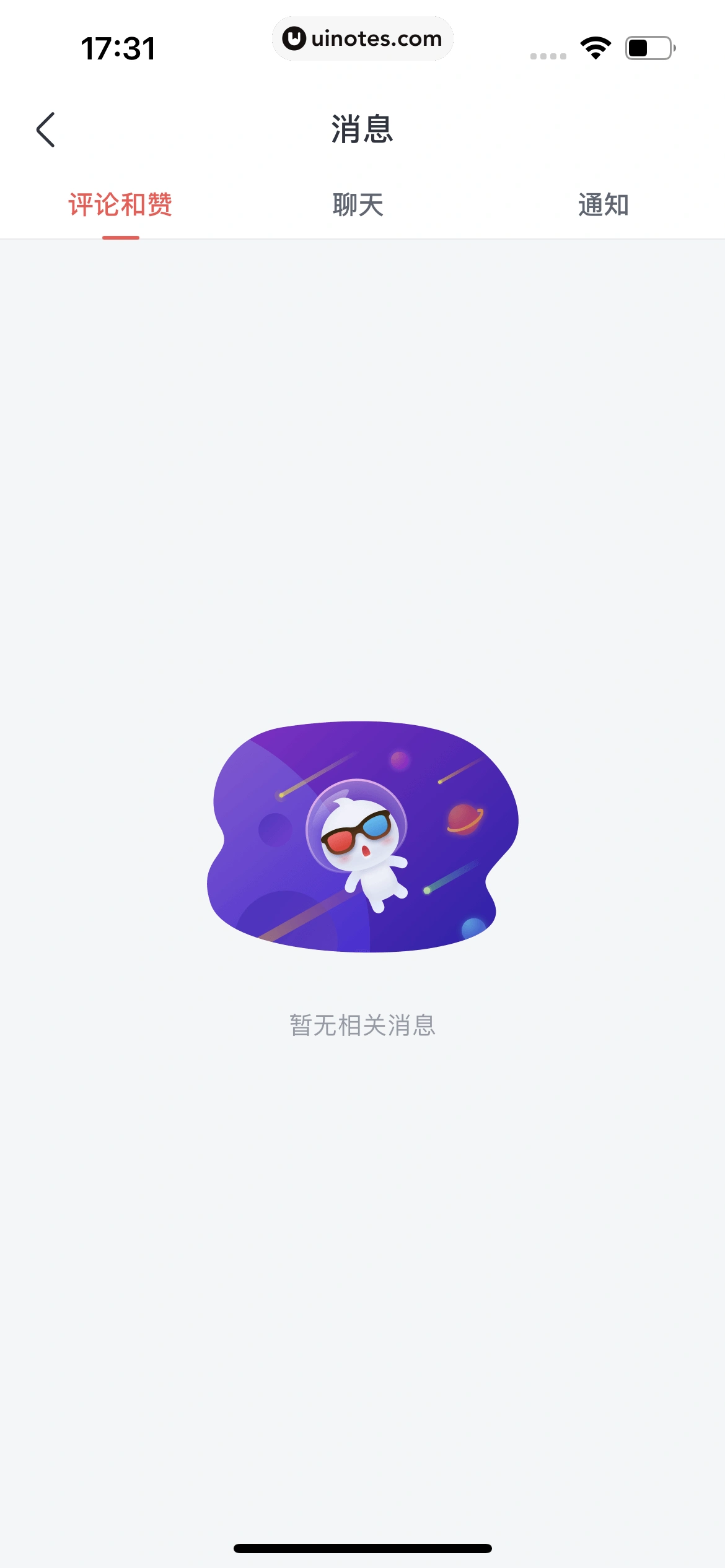Open the 通知 tab
Viewport: 725px width, 1568px height.
coord(603,205)
